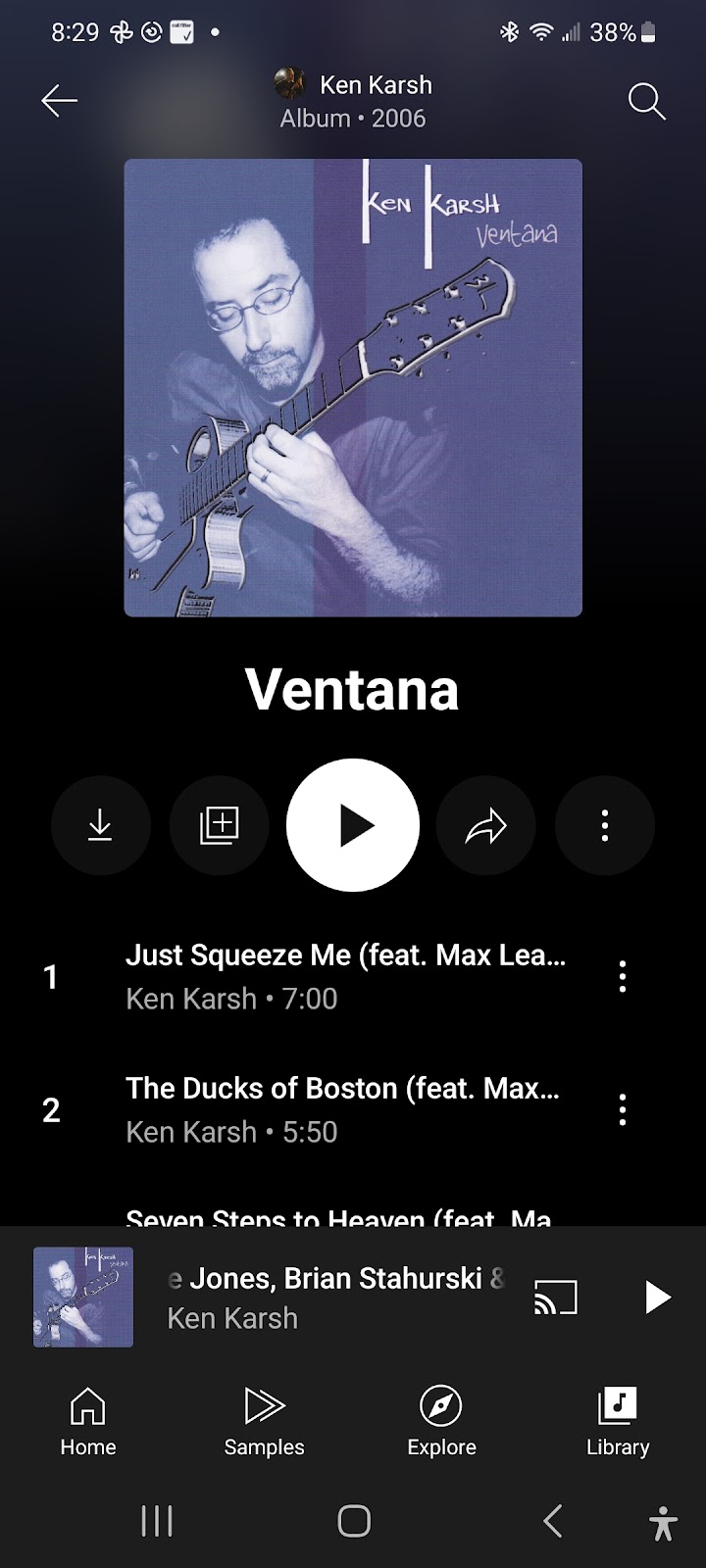
Task: Switch to the Explore tab
Action: point(441,1421)
